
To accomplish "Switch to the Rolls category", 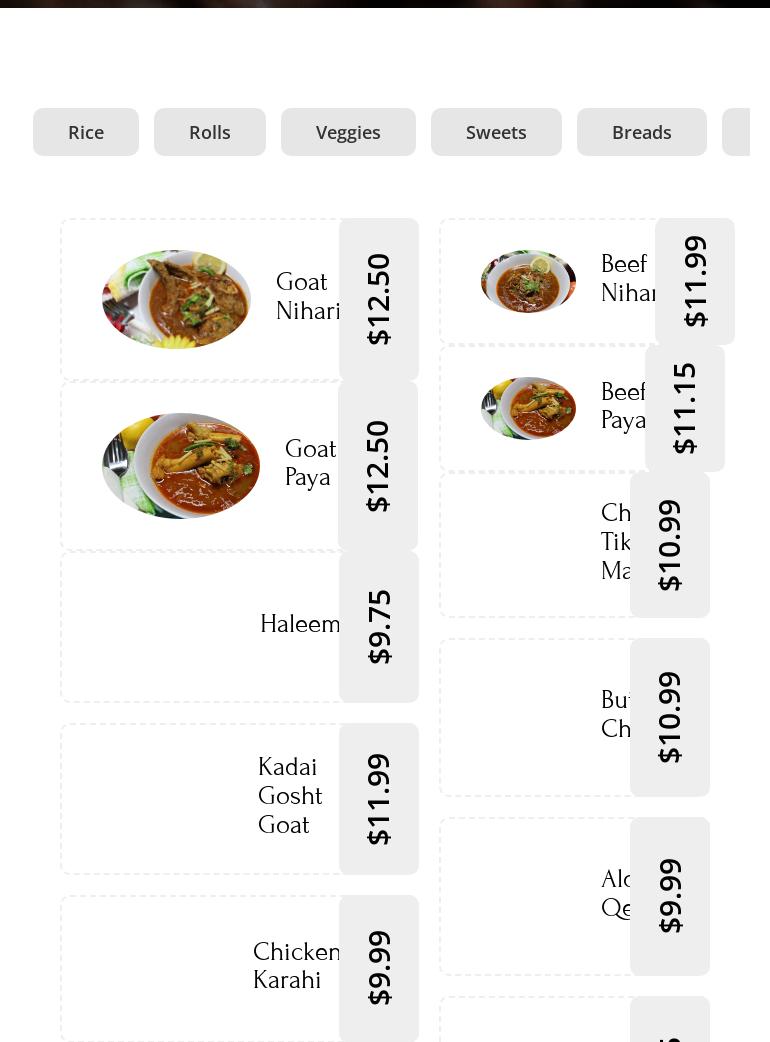I will point(210,132).
